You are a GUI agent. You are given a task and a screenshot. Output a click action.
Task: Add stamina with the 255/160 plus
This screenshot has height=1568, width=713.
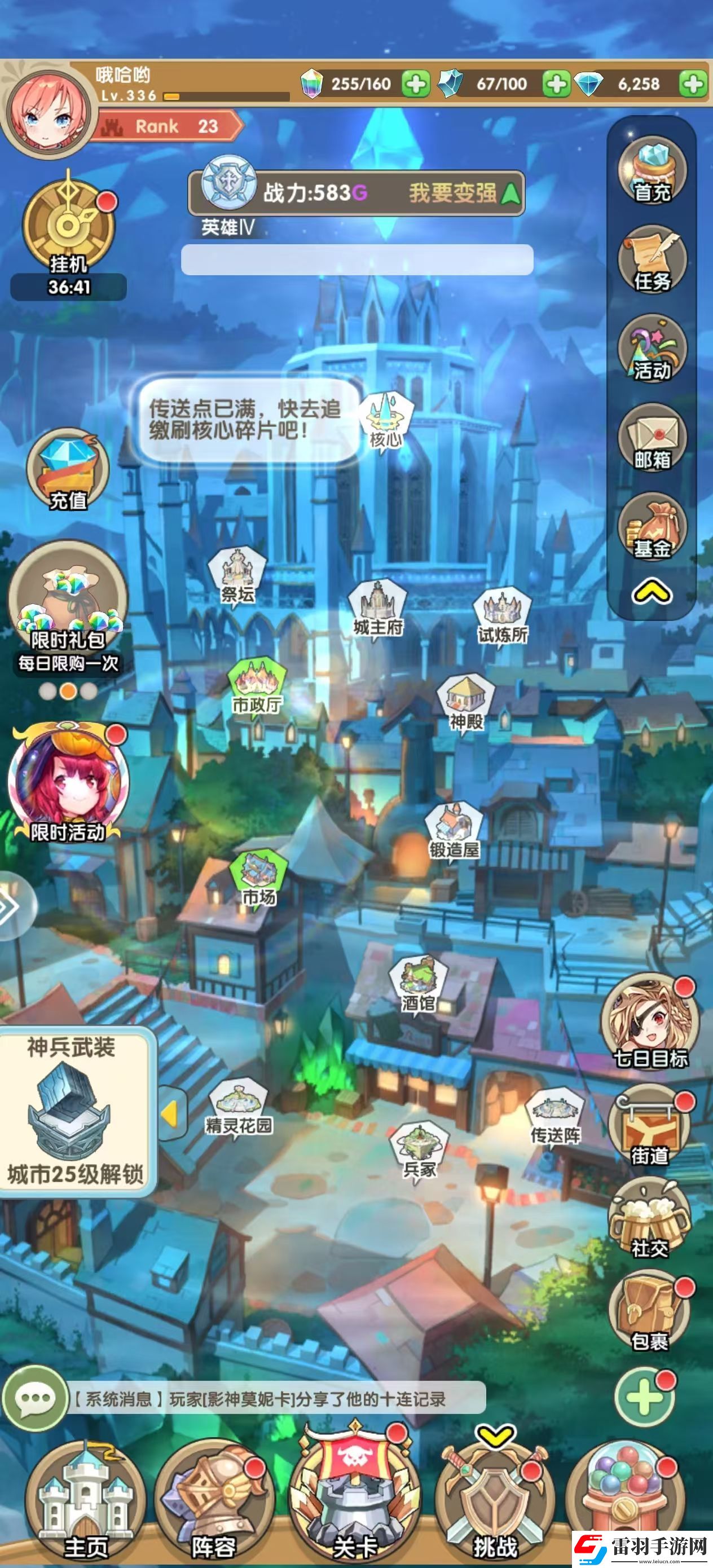coord(416,84)
